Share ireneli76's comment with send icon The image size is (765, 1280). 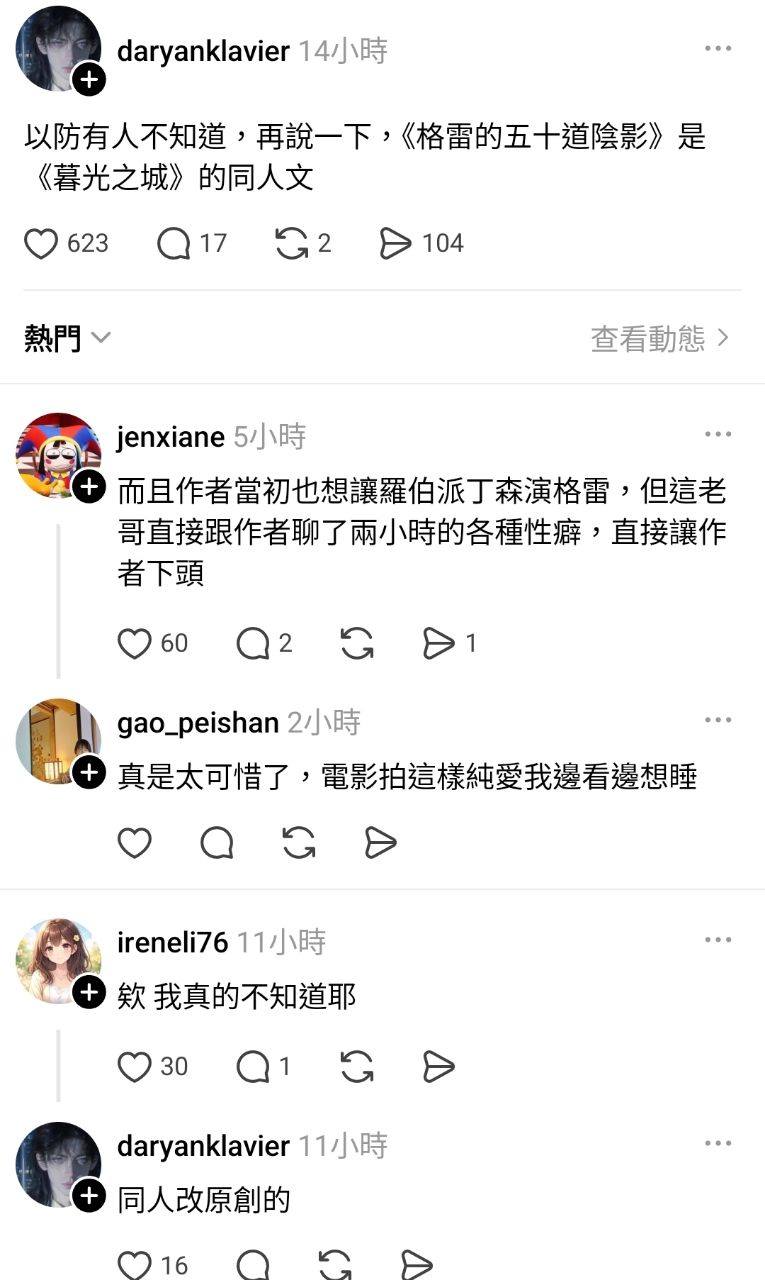438,1067
